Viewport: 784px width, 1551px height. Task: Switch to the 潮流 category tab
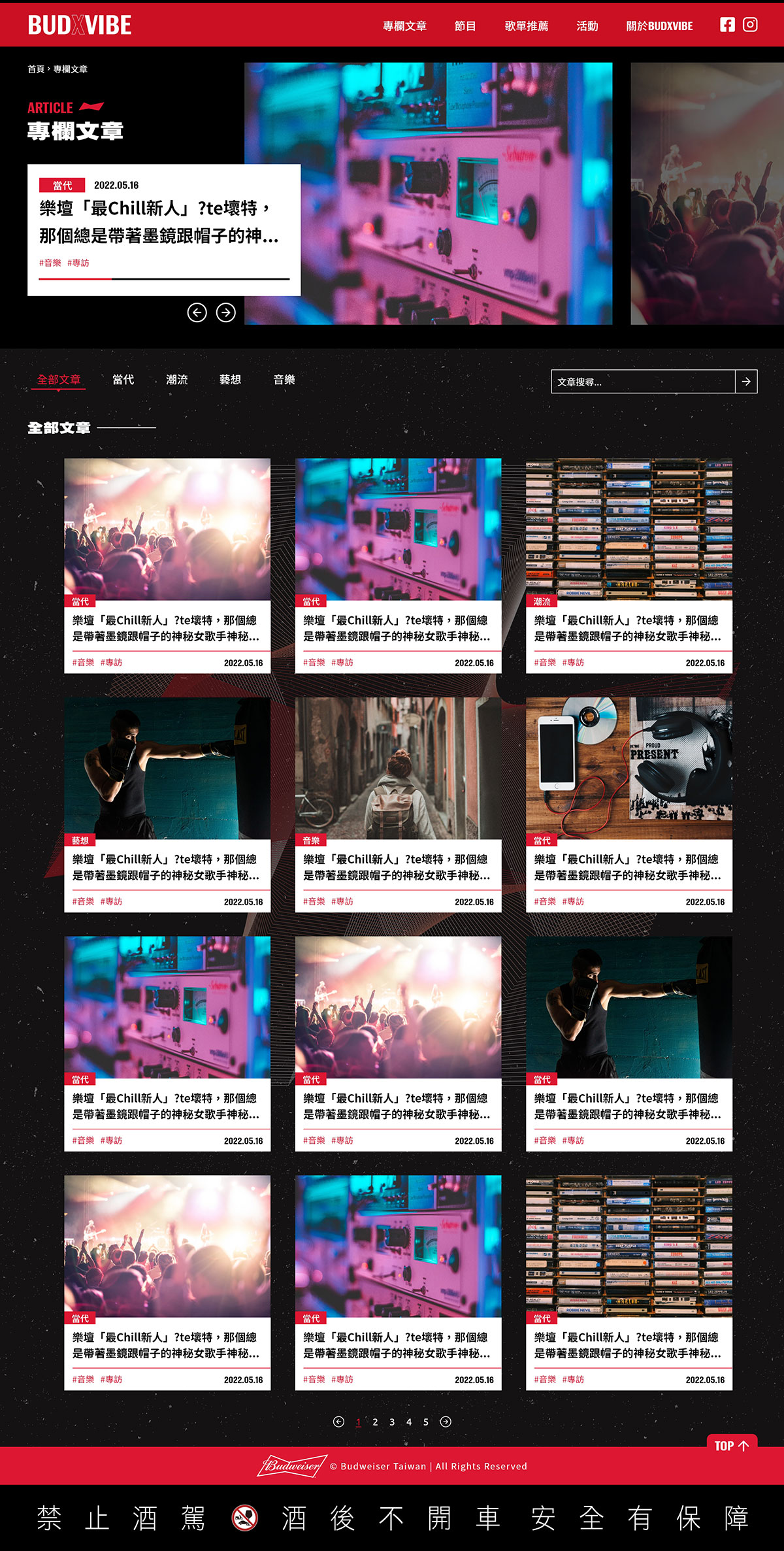[x=176, y=380]
